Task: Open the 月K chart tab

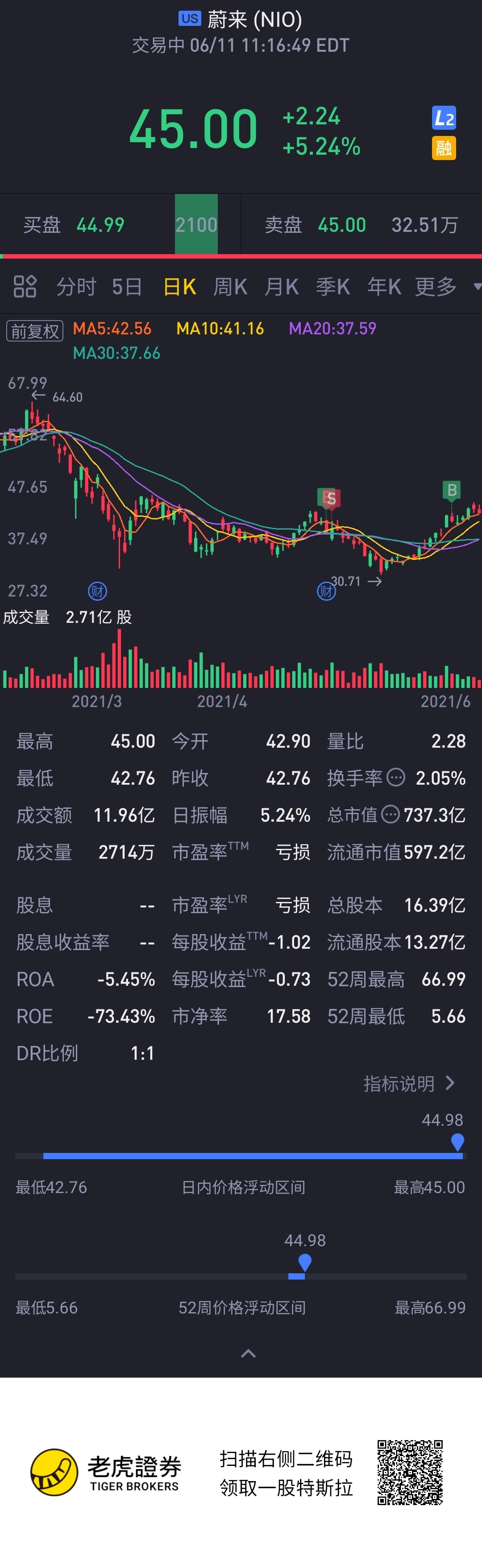Action: click(x=282, y=286)
